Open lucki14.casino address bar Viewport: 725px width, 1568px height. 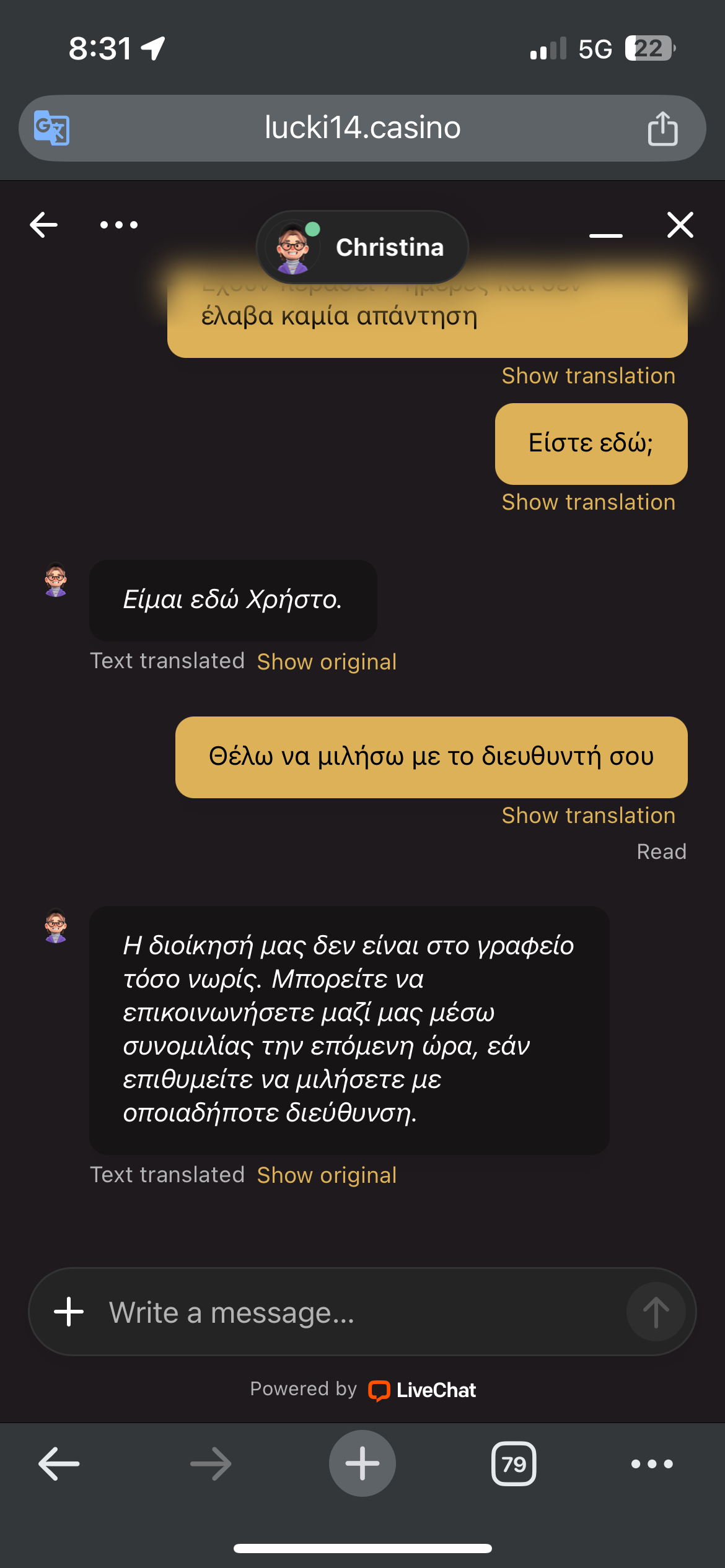point(362,128)
